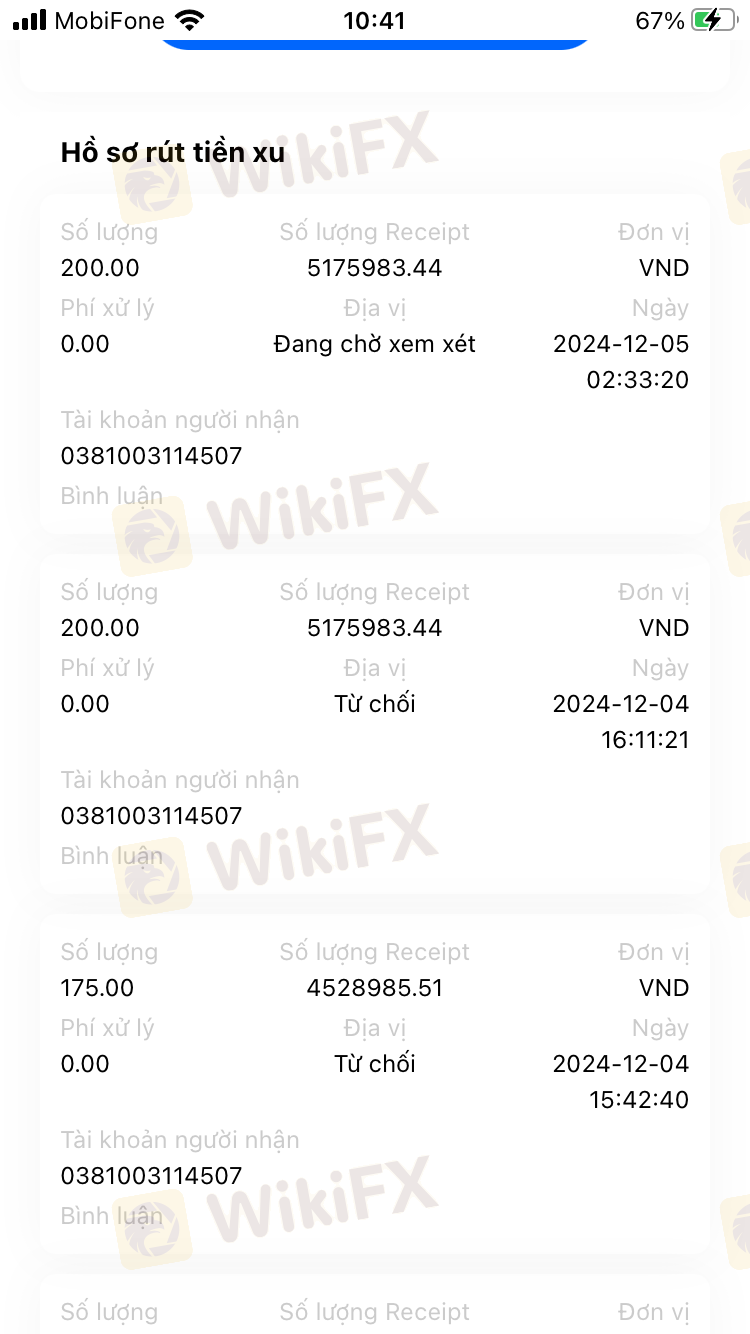
Task: Tap the blue button above withdrawal records
Action: click(x=374, y=44)
